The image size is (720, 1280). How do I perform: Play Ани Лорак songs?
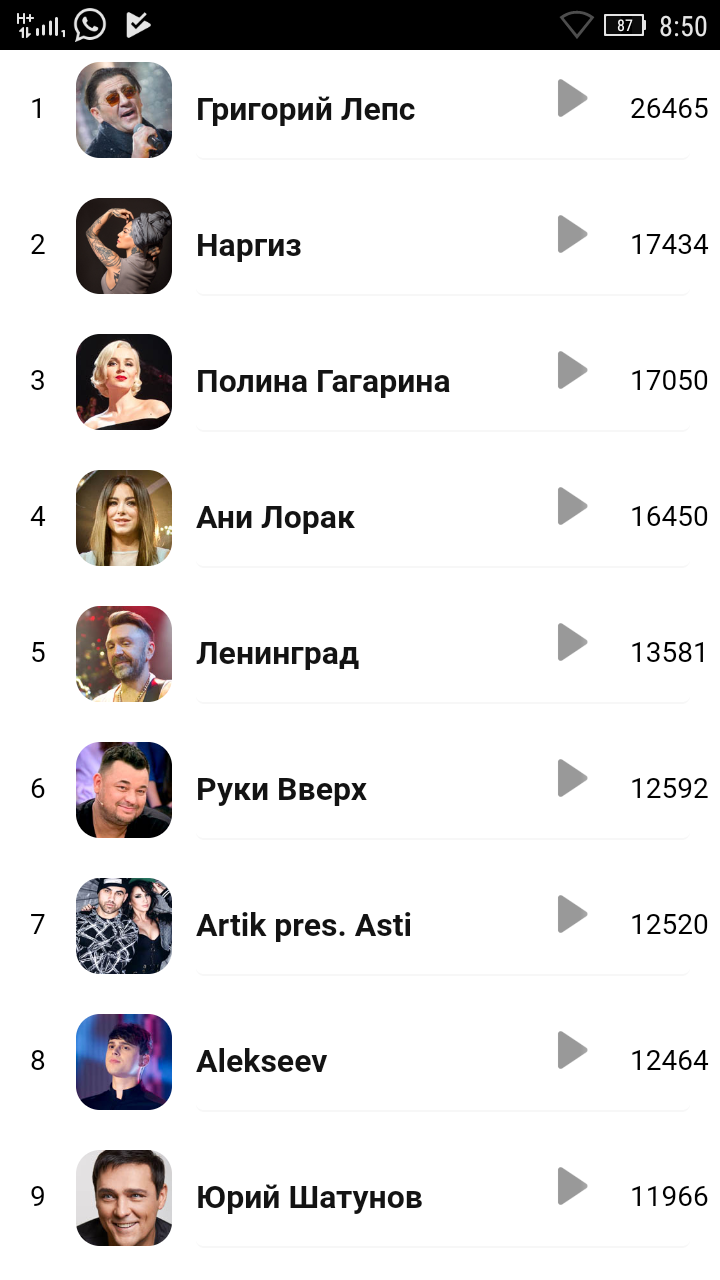click(572, 506)
